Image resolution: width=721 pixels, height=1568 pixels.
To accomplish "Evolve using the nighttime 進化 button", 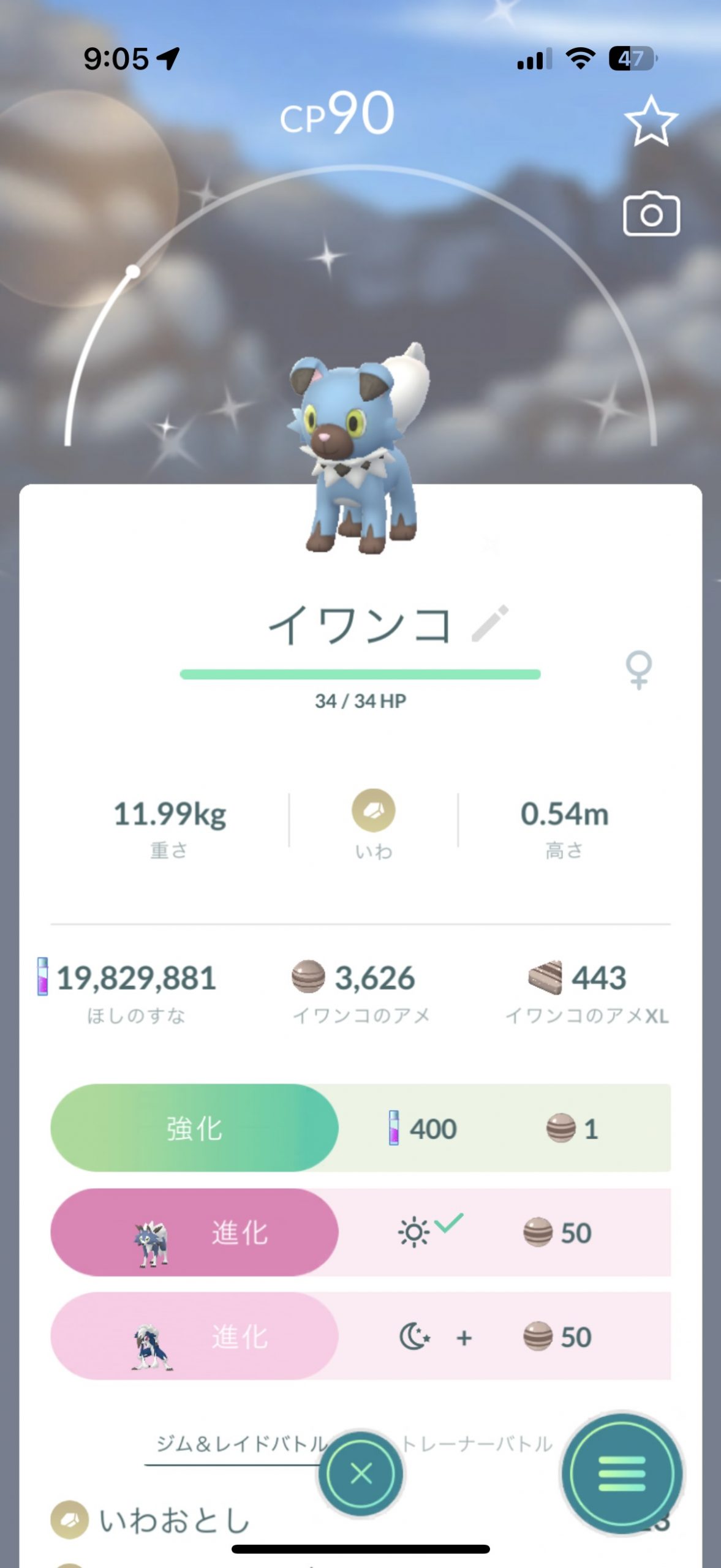I will [x=194, y=1336].
